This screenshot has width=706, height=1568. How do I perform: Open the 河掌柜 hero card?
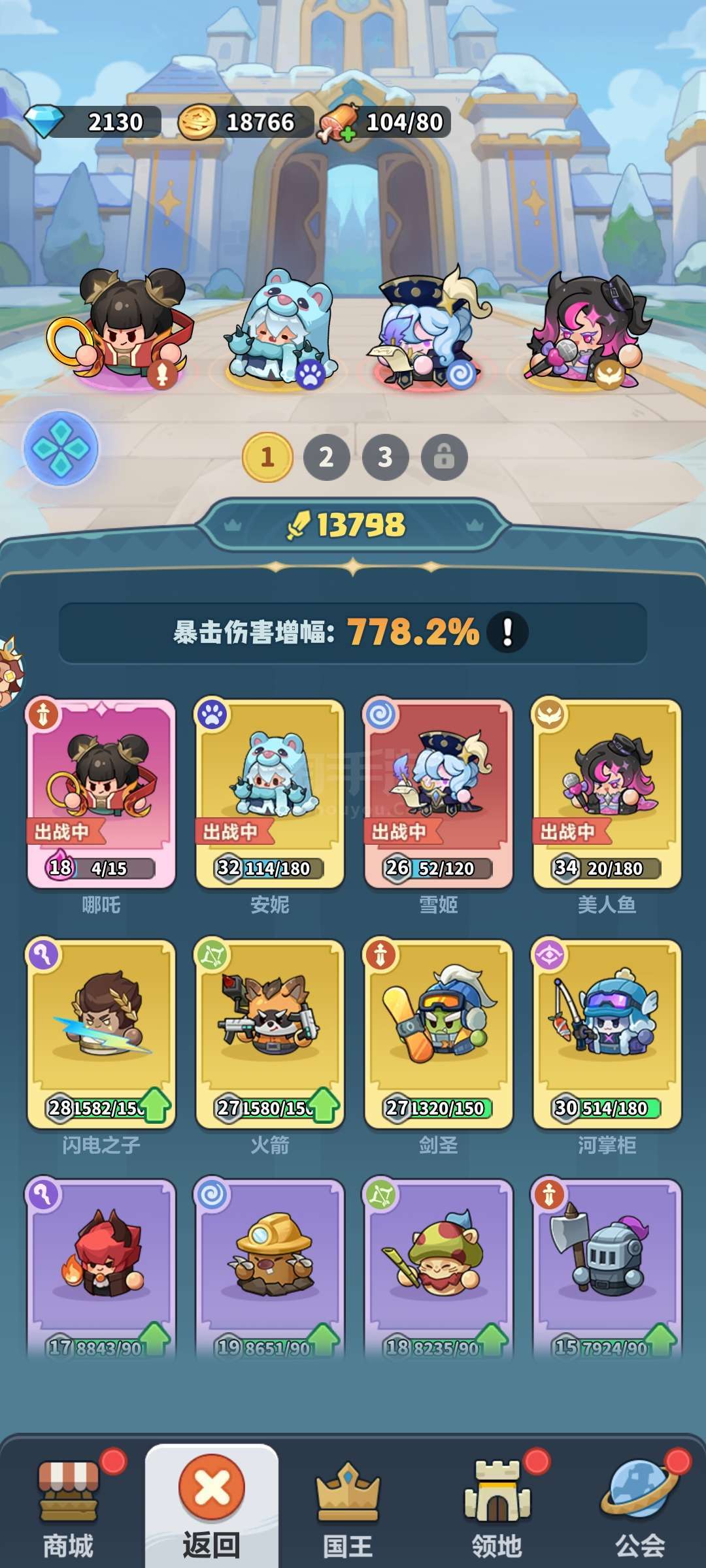[x=607, y=1034]
